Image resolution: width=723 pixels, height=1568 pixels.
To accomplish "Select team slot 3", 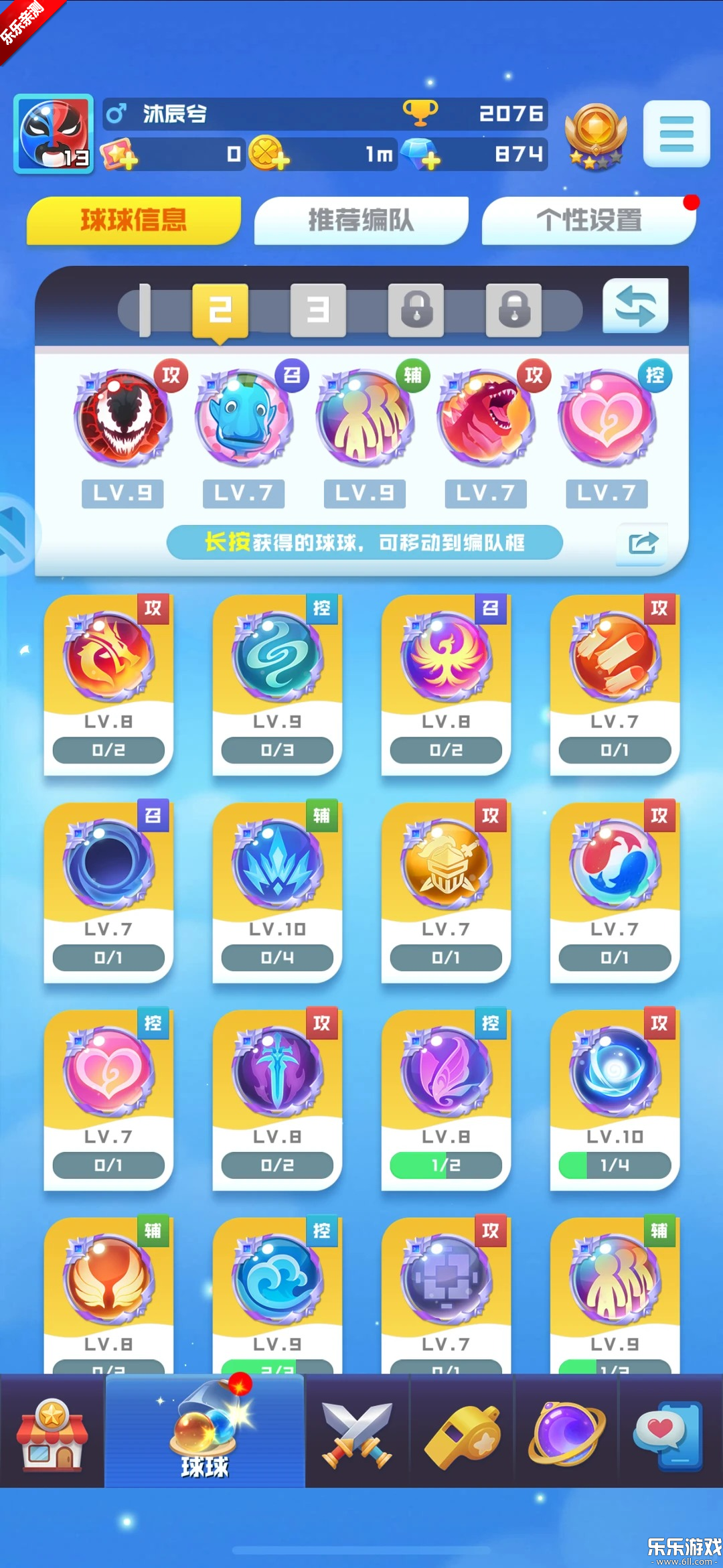I will pos(318,310).
